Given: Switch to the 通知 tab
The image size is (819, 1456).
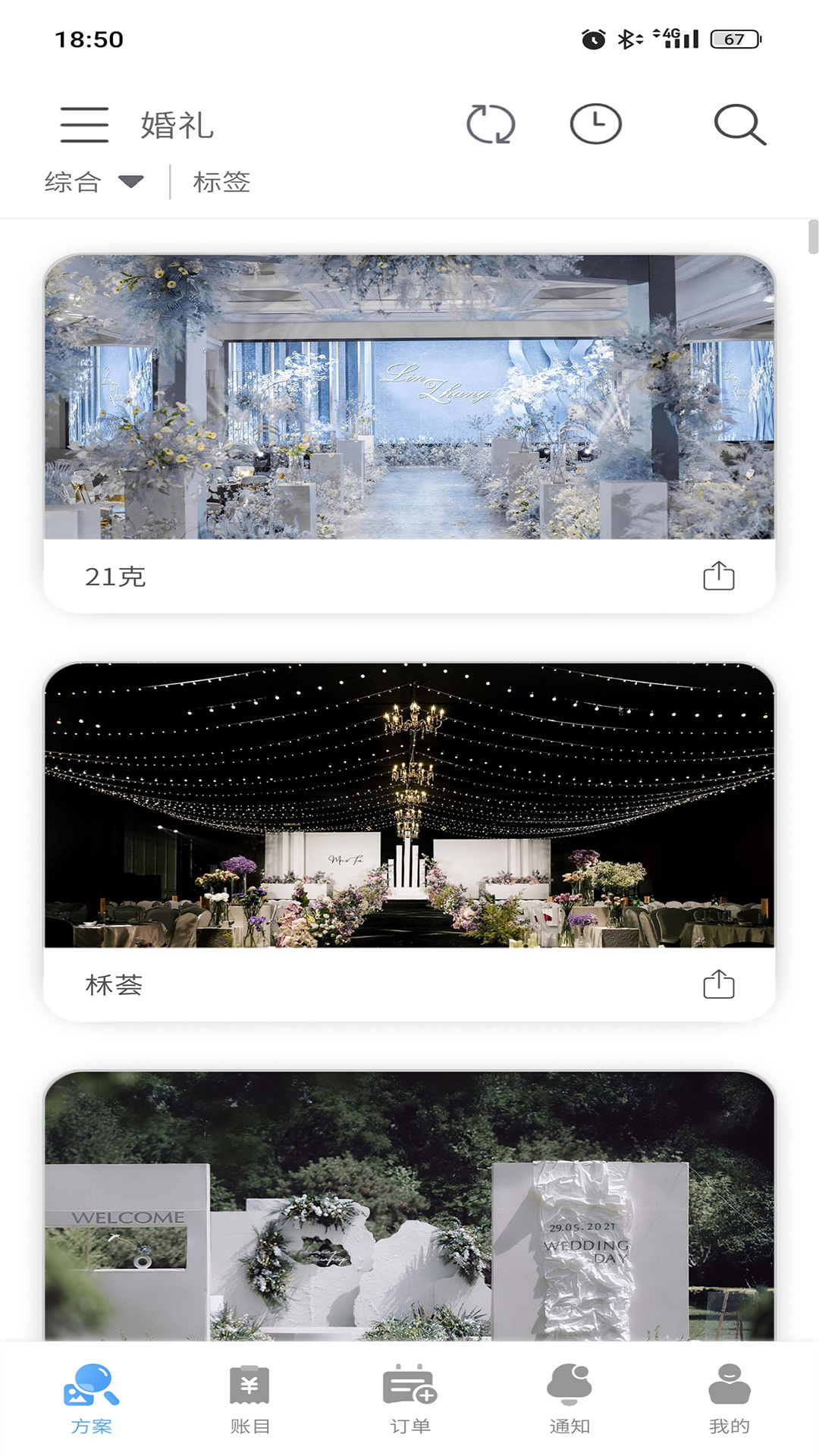Looking at the screenshot, I should coord(569,1399).
